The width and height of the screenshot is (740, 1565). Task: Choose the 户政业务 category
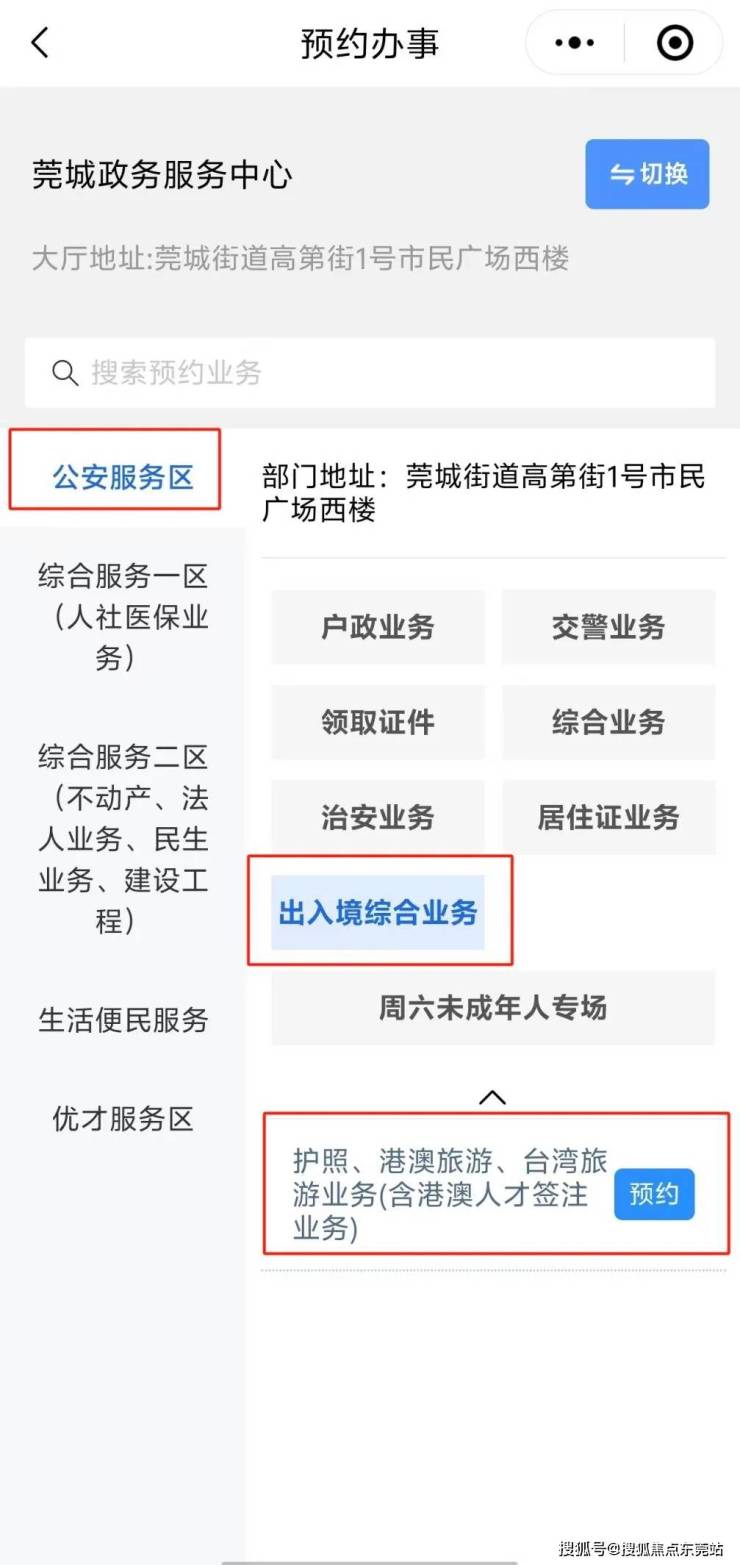tap(378, 627)
